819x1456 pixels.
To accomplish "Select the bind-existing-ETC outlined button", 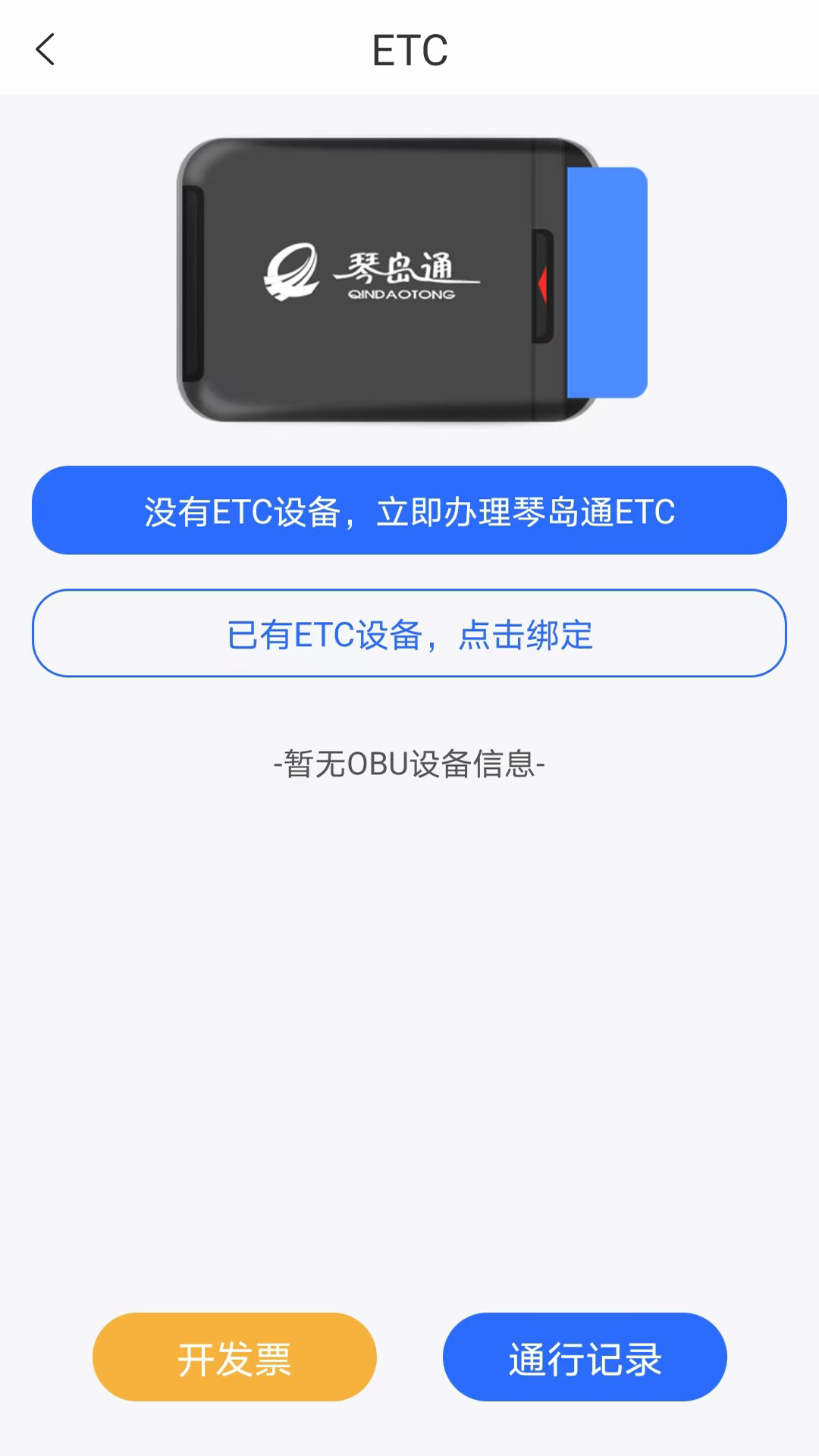I will coord(409,634).
